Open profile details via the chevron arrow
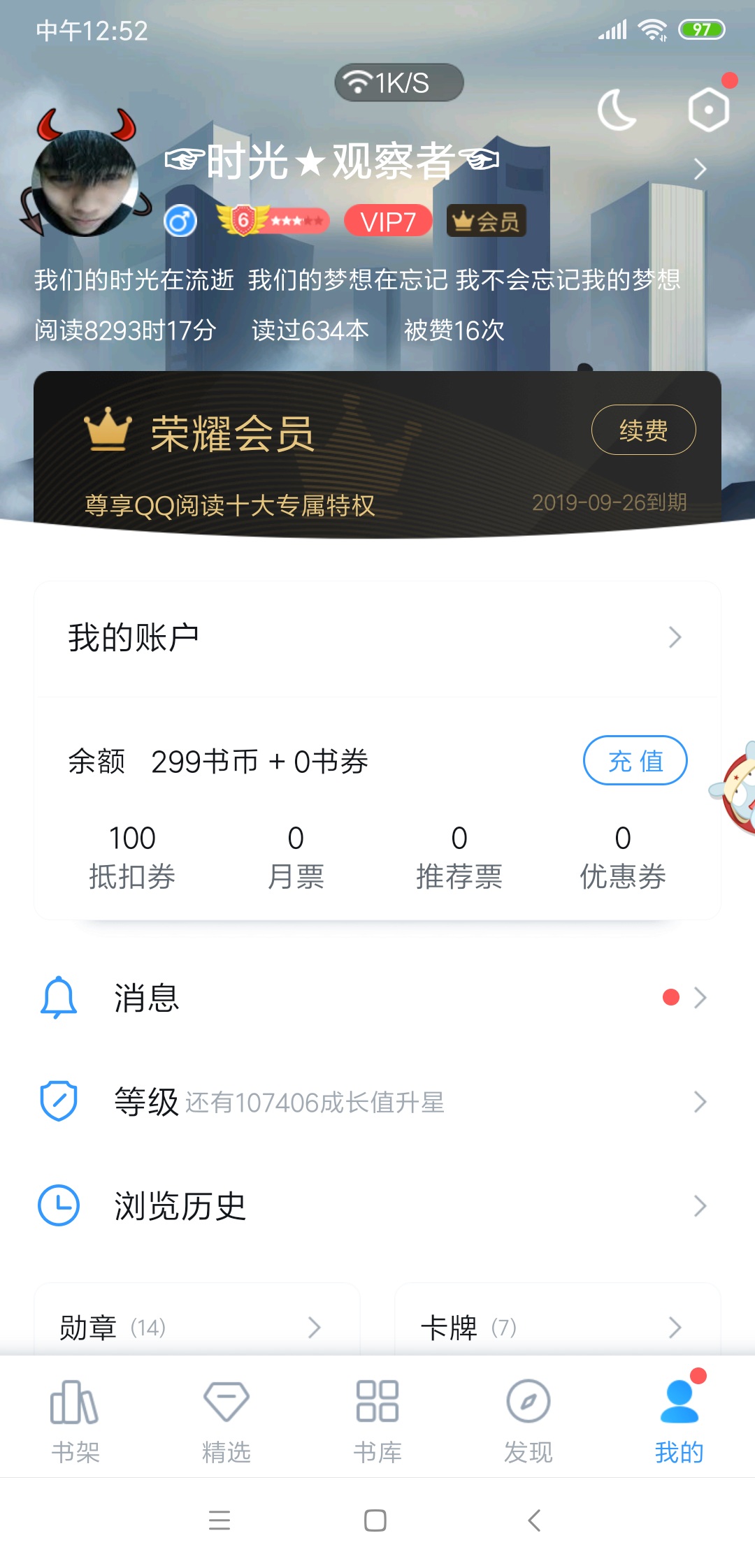755x1568 pixels. click(700, 169)
